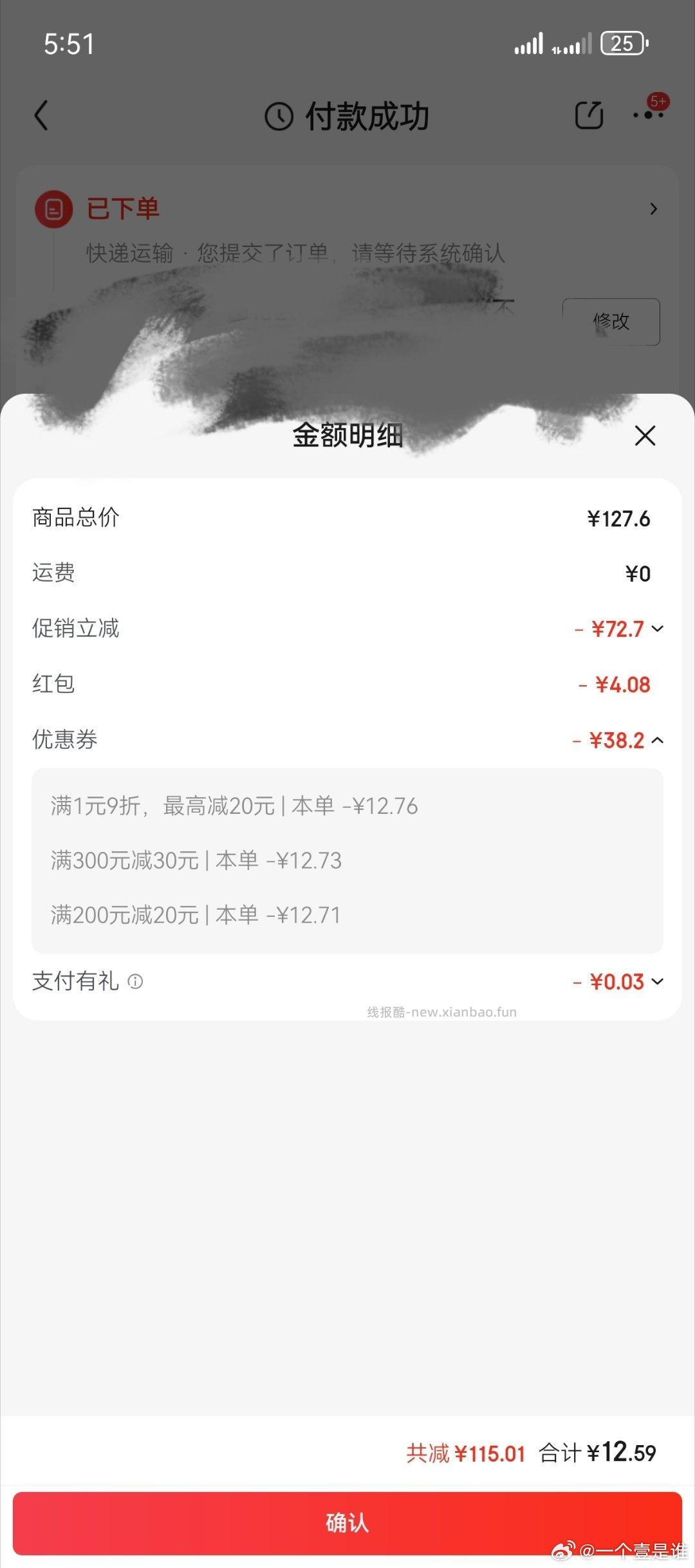The height and width of the screenshot is (1568, 695).
Task: Expand the 支付有礼 details
Action: point(656,982)
